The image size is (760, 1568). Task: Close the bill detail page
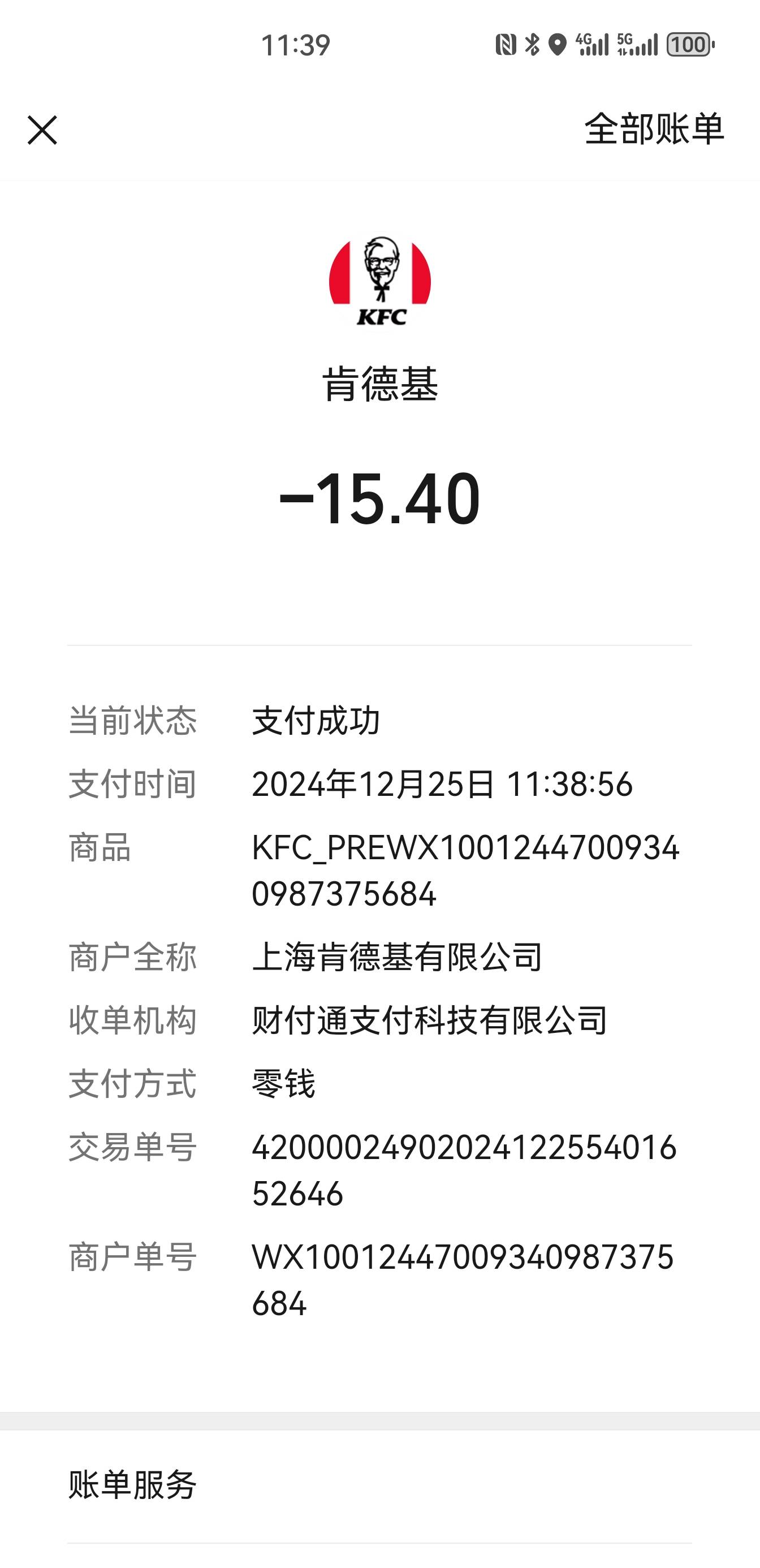coord(42,130)
